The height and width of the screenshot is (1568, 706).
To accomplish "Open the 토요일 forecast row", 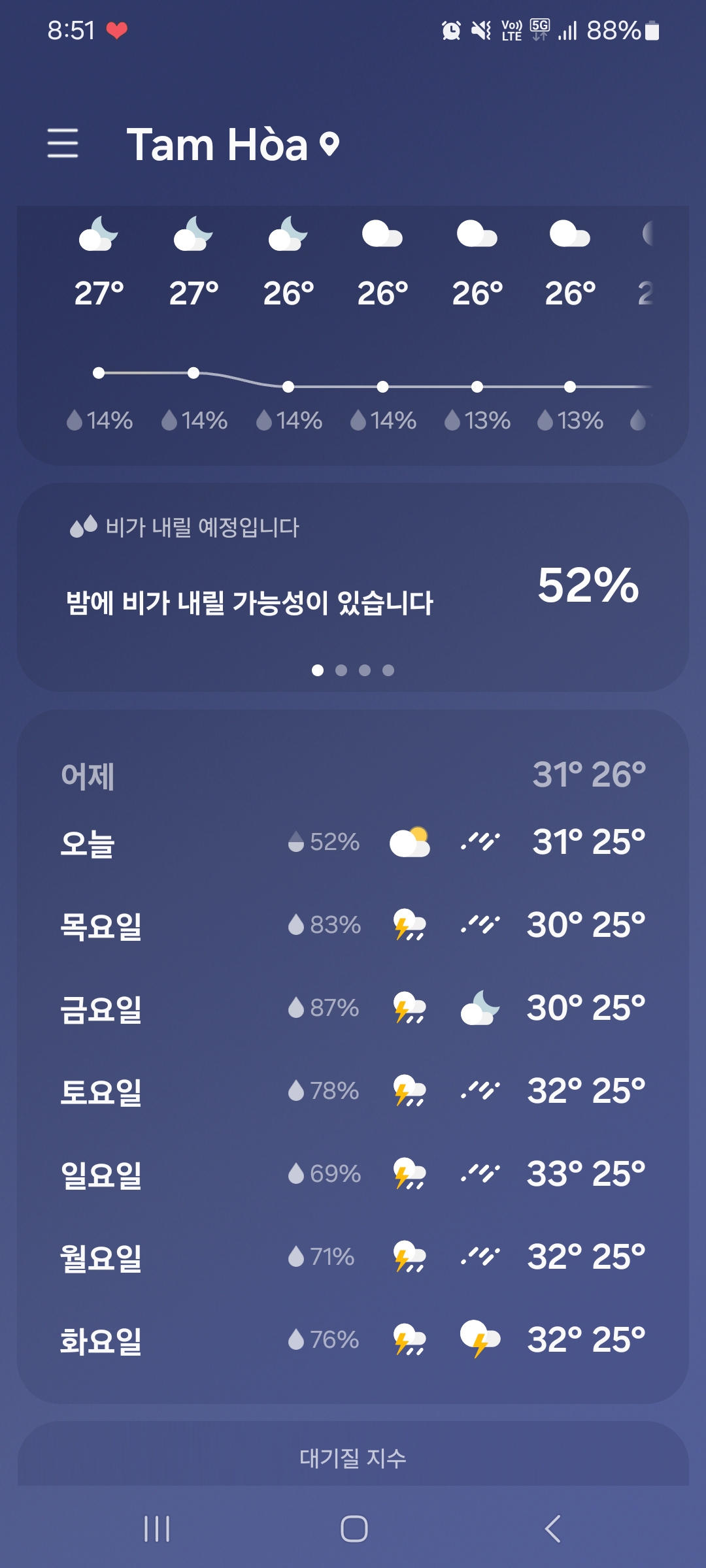I will pos(353,1091).
